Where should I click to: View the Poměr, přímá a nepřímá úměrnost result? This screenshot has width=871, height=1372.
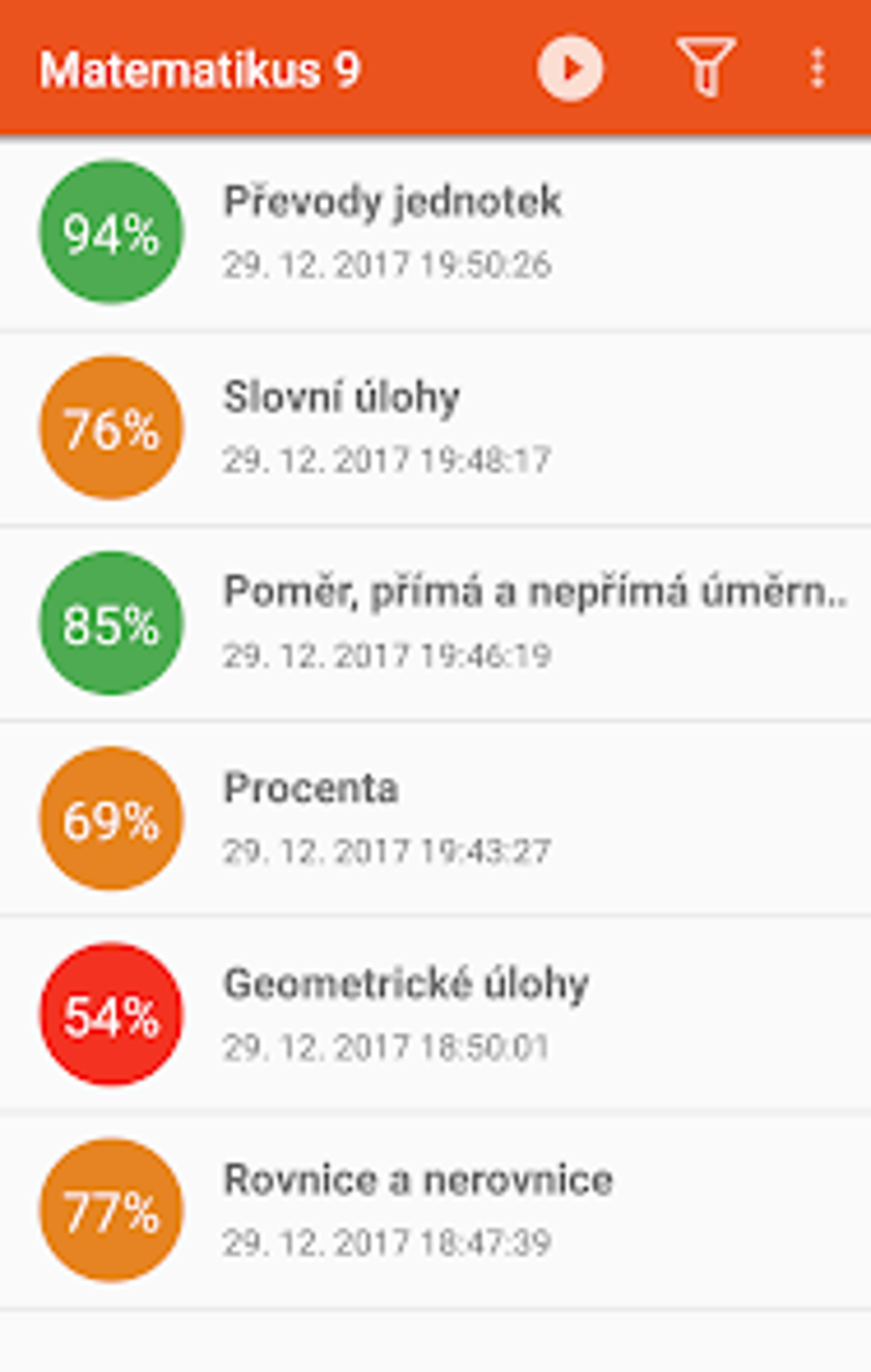coord(435,623)
